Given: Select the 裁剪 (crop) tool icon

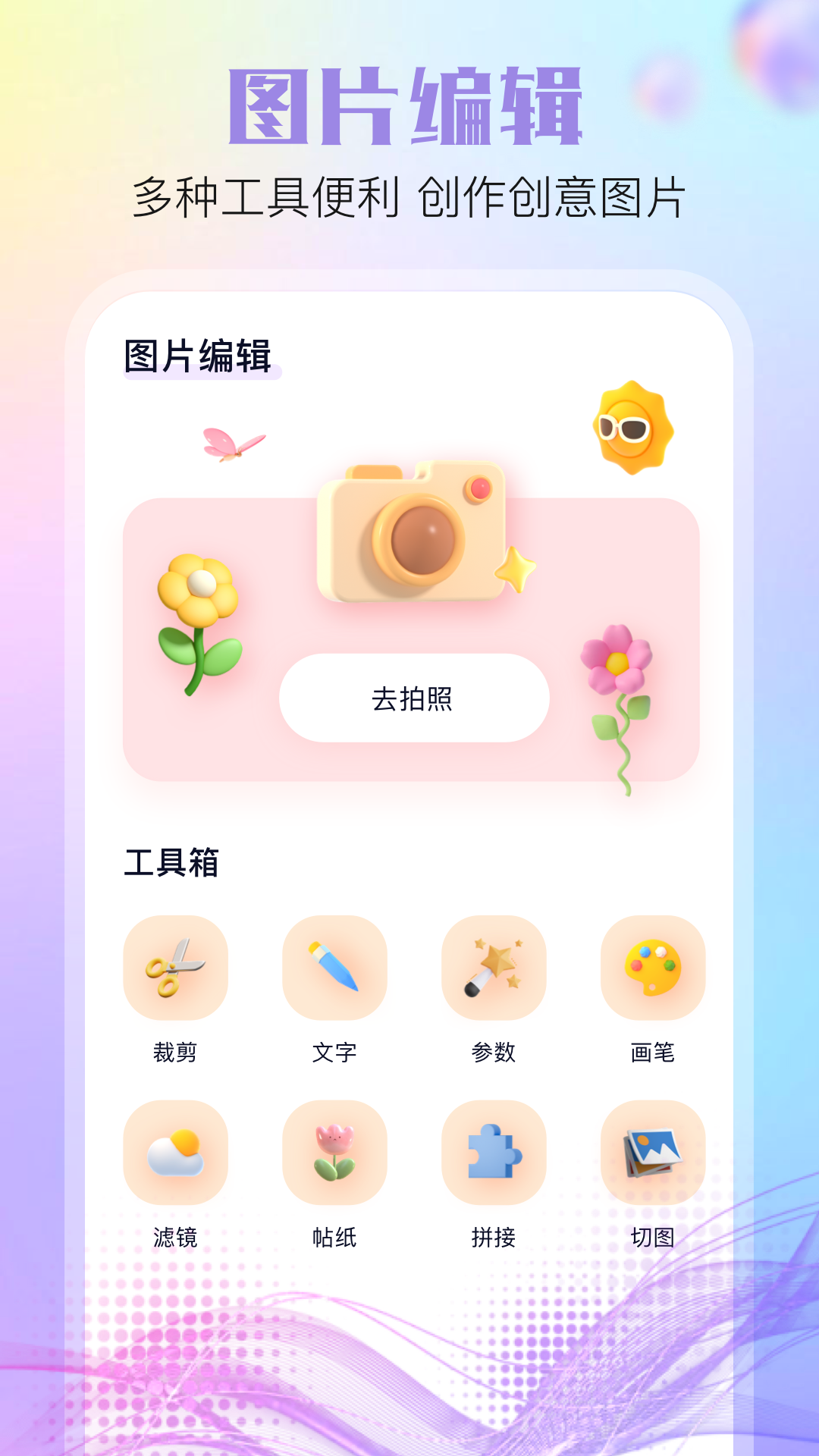Looking at the screenshot, I should [x=176, y=967].
